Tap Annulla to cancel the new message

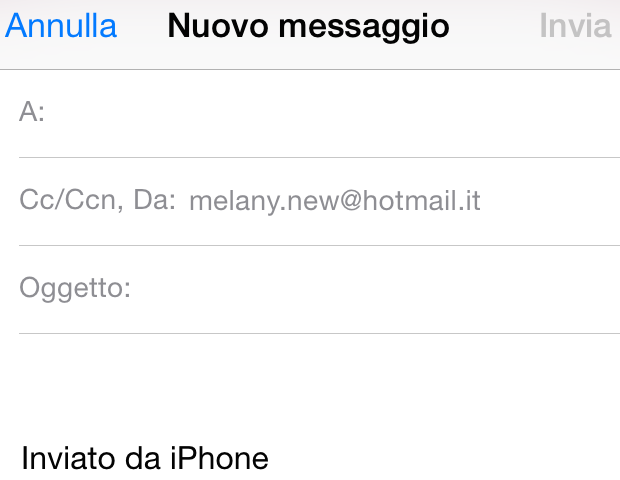pos(61,26)
